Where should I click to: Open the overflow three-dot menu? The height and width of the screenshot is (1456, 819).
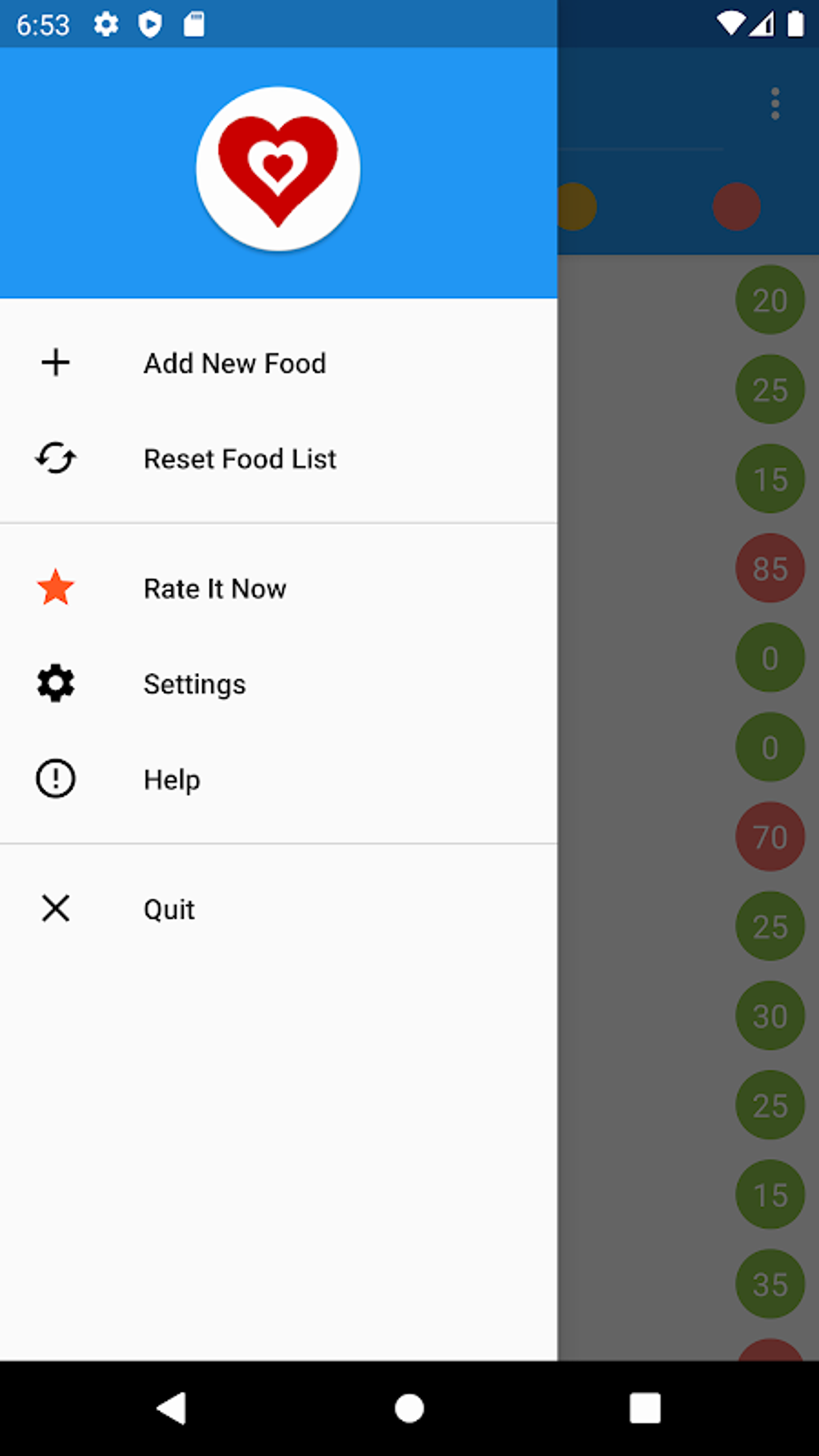click(774, 103)
